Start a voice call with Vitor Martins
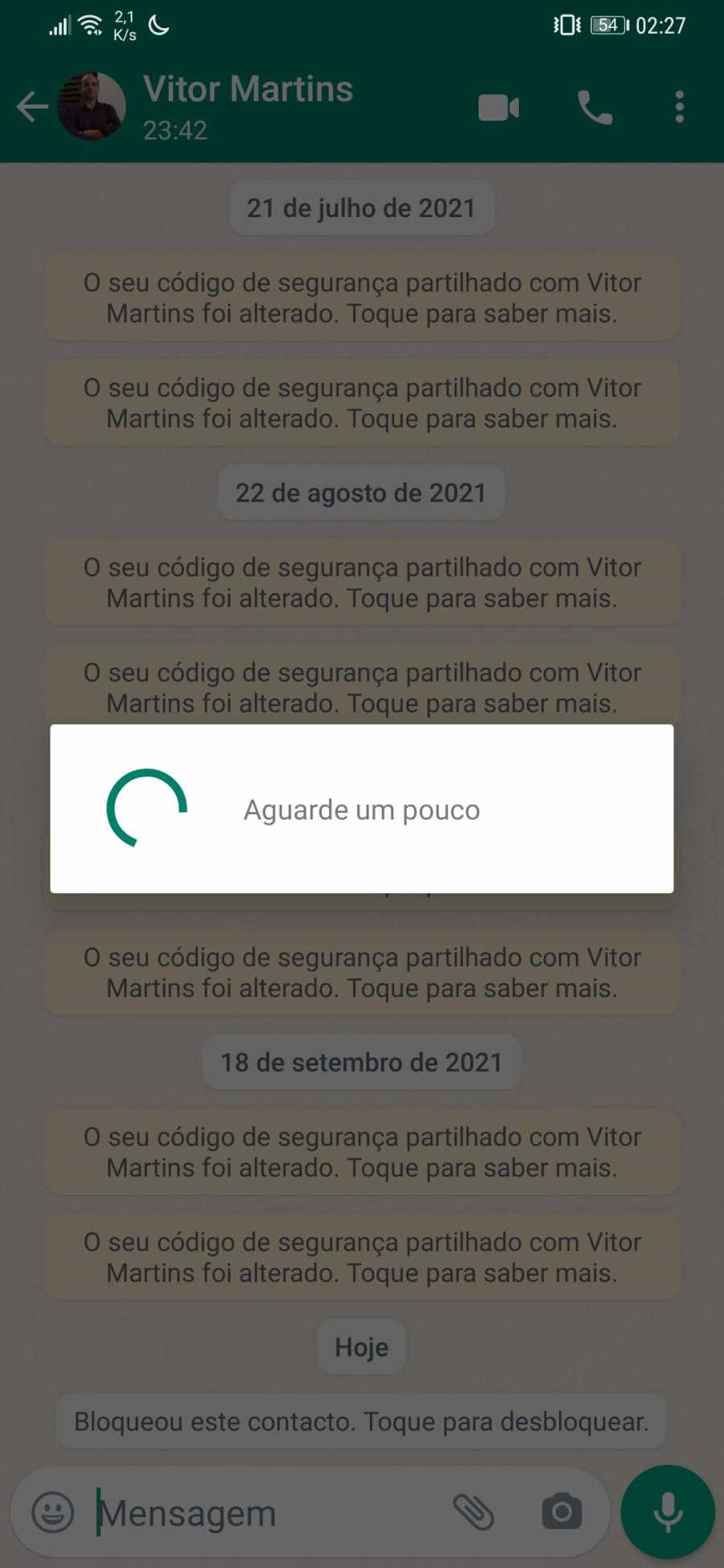724x1568 pixels. [594, 107]
